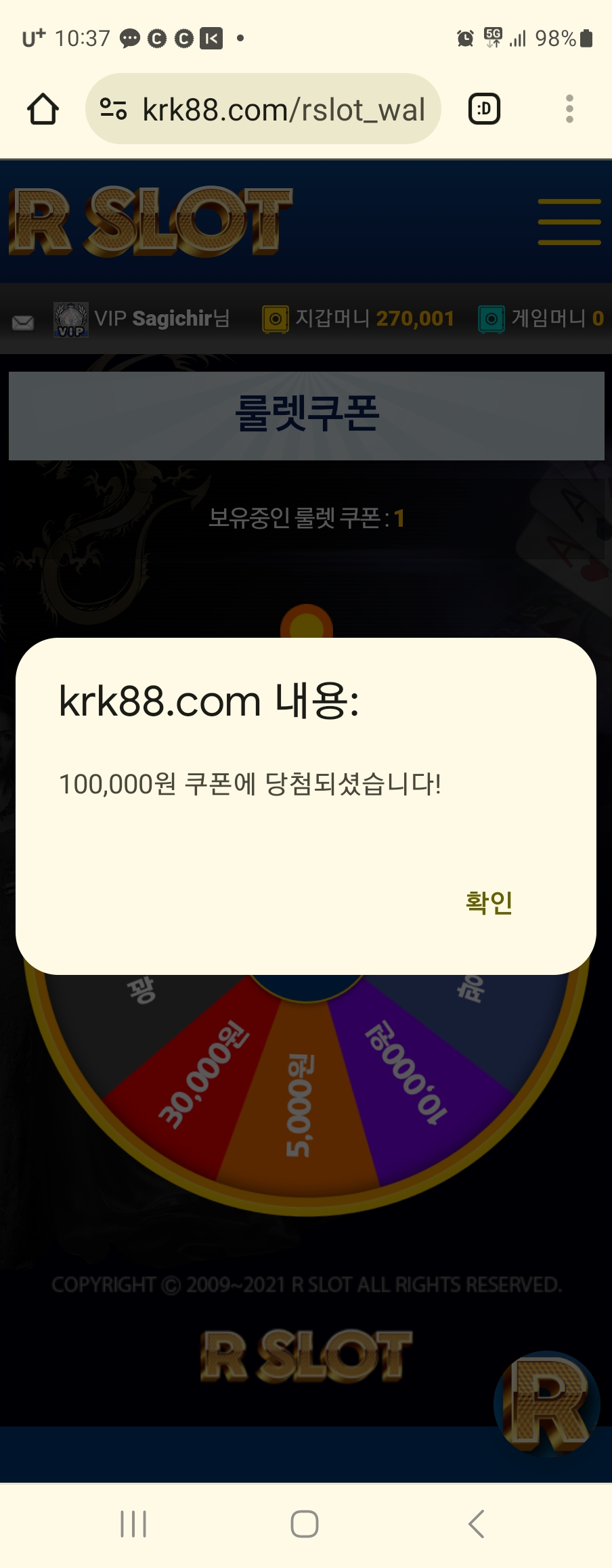This screenshot has width=612, height=1568.
Task: Open the browser home page
Action: click(43, 109)
